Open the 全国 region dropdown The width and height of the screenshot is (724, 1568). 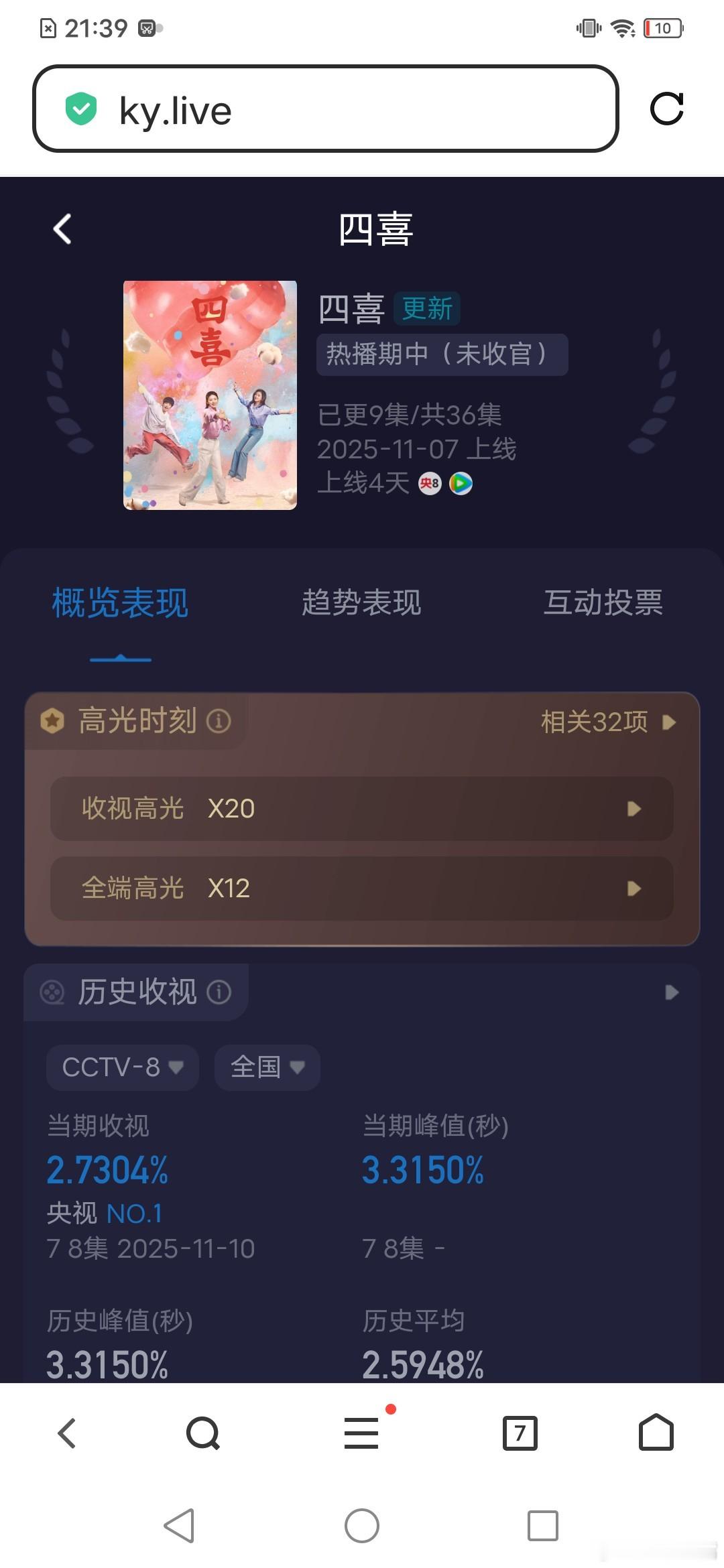266,1067
